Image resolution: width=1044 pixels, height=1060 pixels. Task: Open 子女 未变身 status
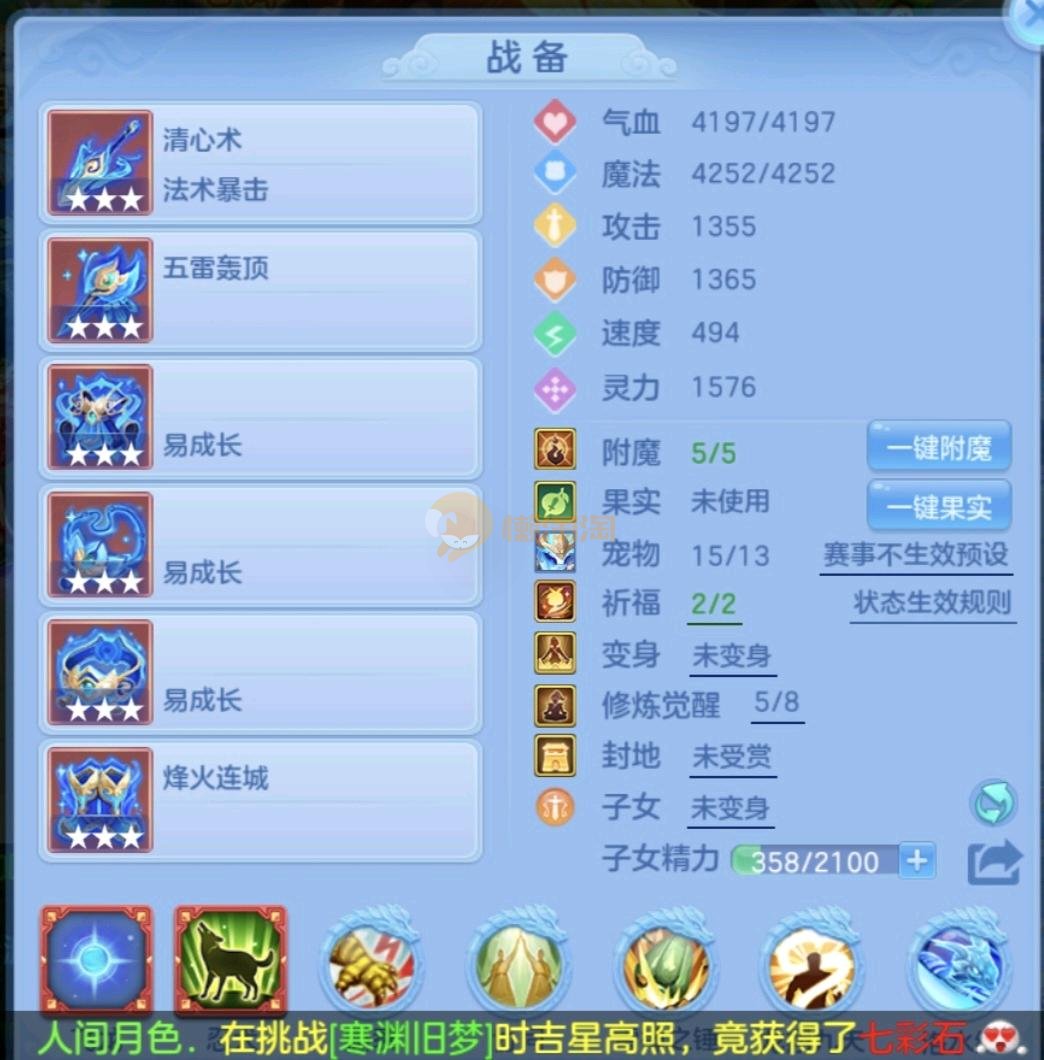click(730, 808)
